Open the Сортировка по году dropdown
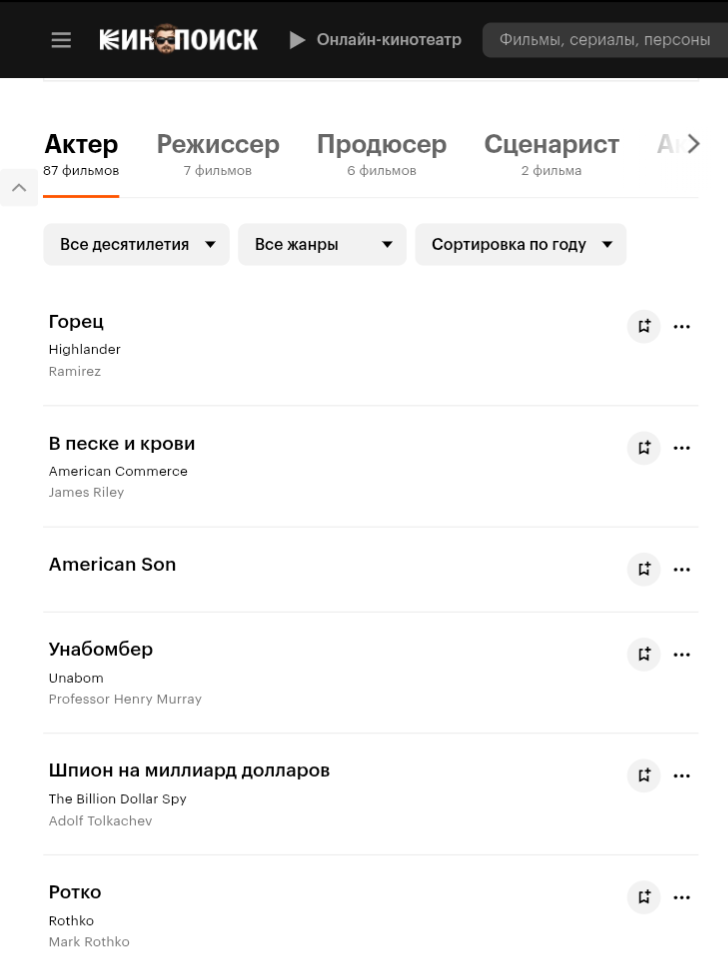This screenshot has width=728, height=970. pos(521,245)
